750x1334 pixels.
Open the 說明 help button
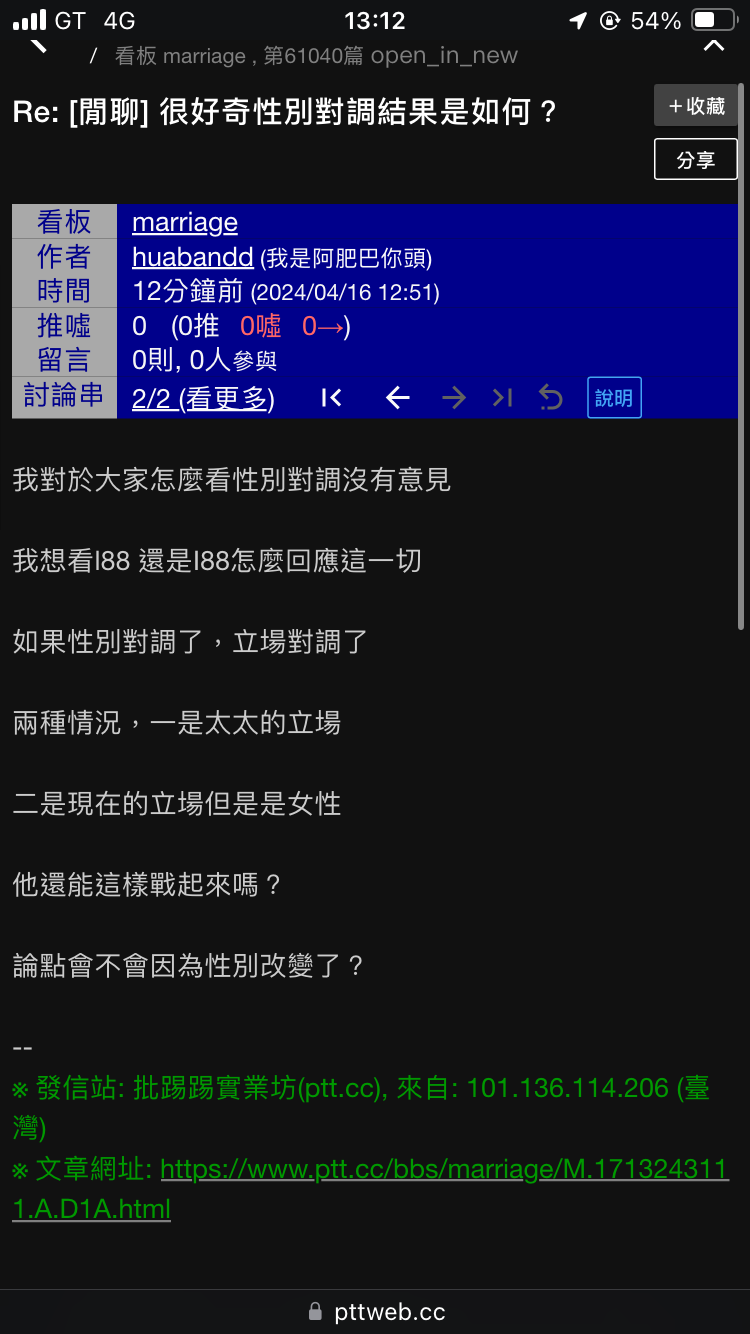(614, 398)
